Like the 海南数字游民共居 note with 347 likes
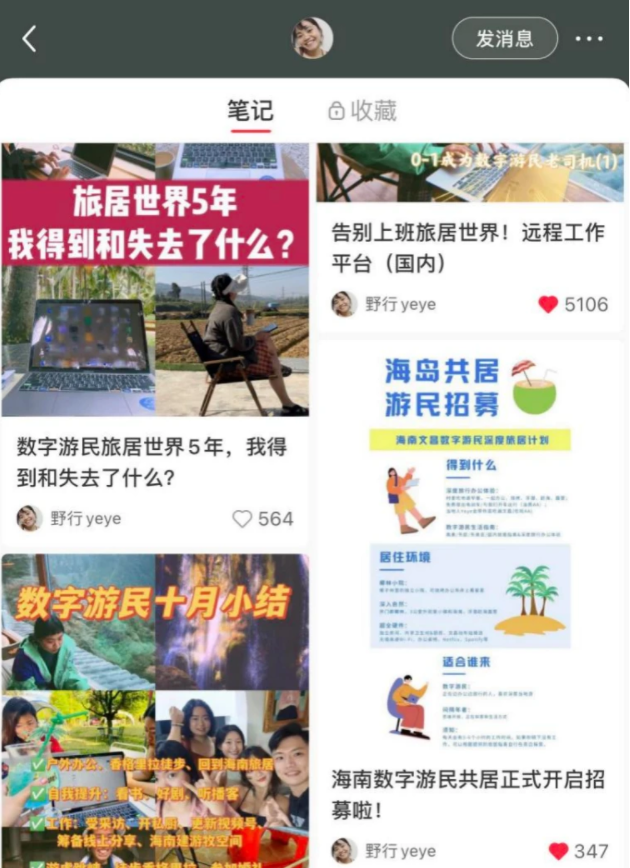Image resolution: width=630 pixels, height=868 pixels. (558, 851)
